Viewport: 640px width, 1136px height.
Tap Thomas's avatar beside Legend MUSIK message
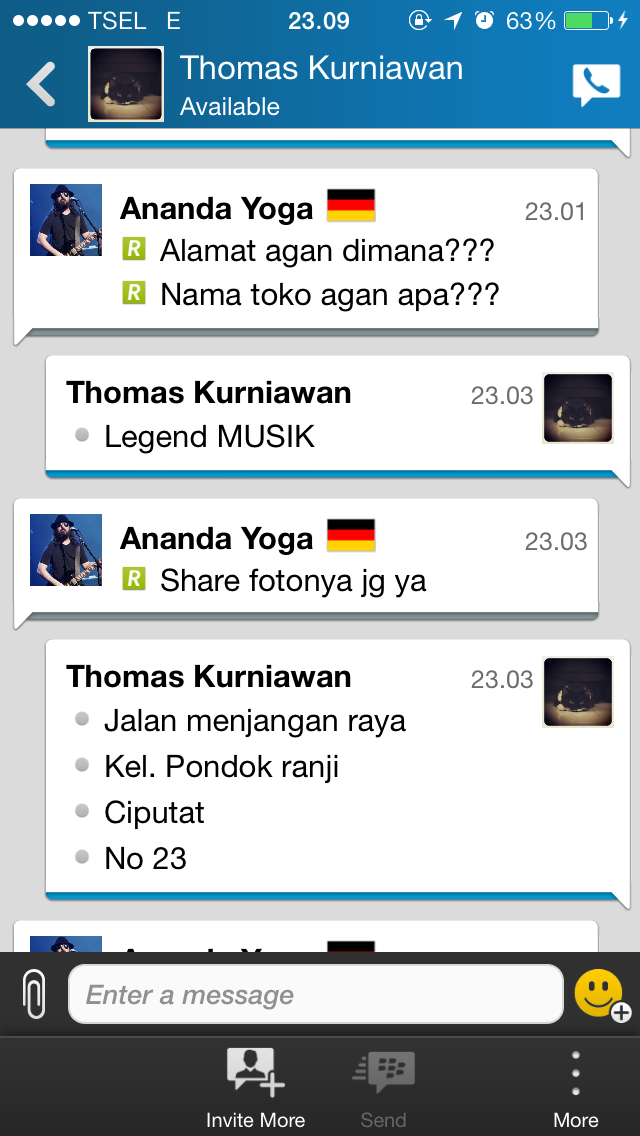pos(577,408)
